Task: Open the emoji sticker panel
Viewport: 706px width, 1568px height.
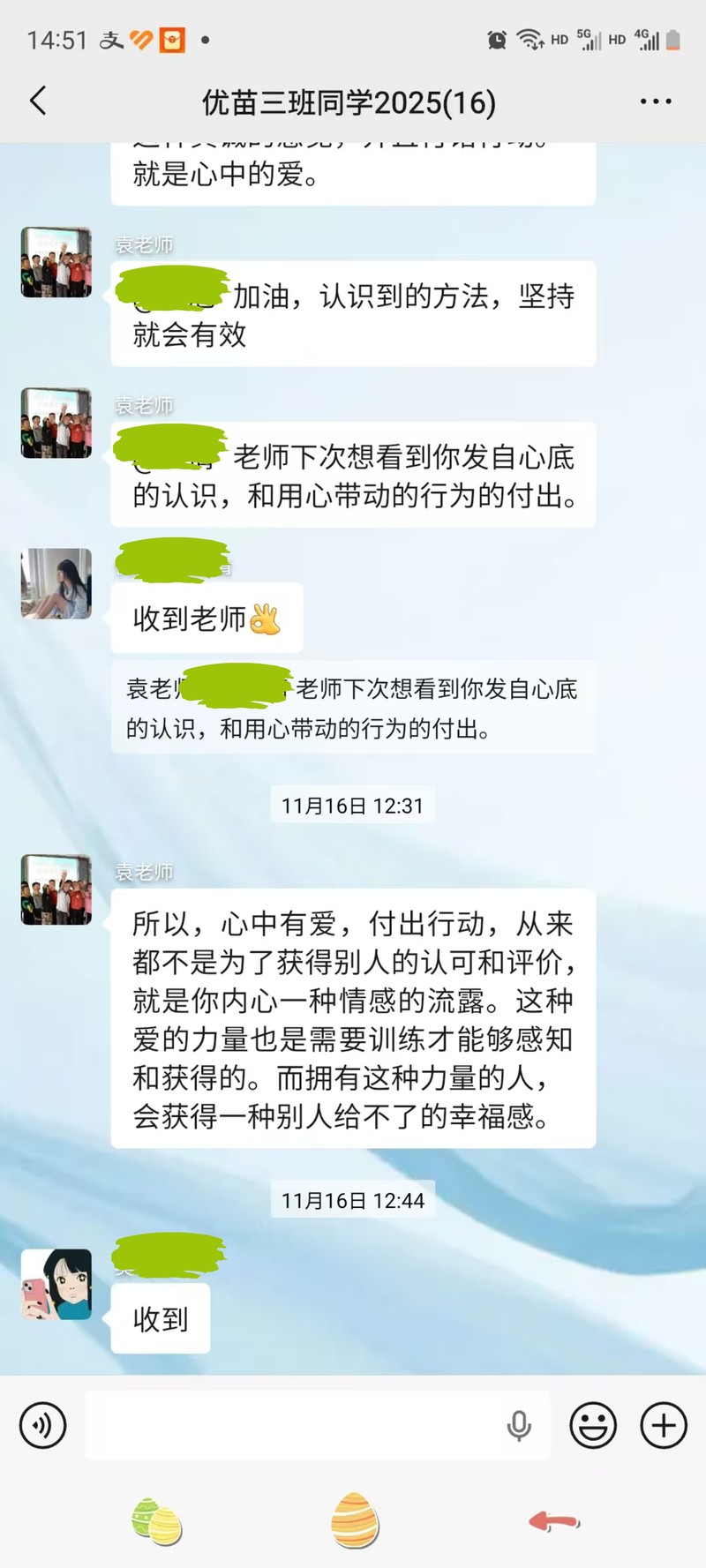Action: point(593,1425)
